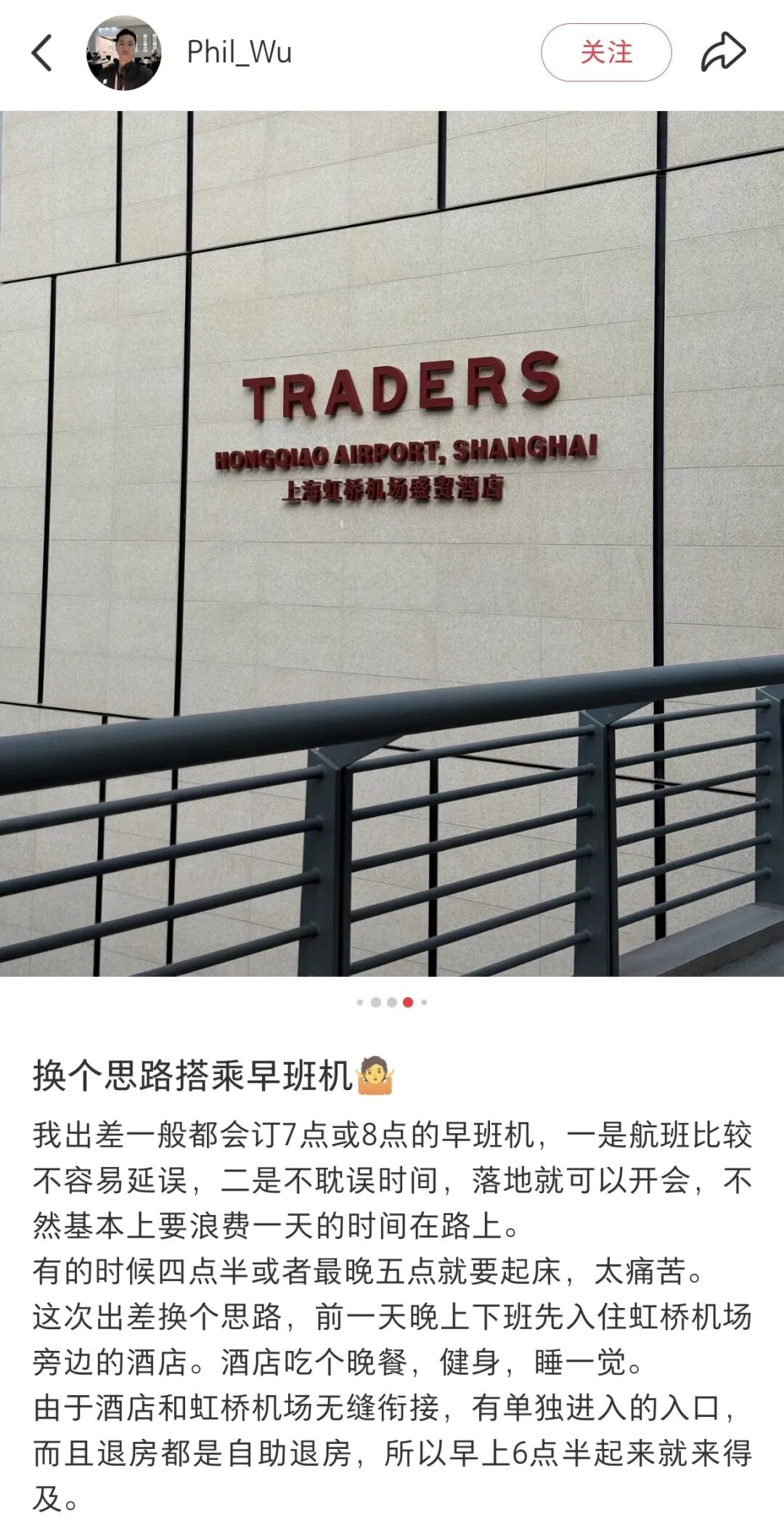784x1523 pixels.
Task: Open the Phil_Wu username link
Action: coord(240,52)
